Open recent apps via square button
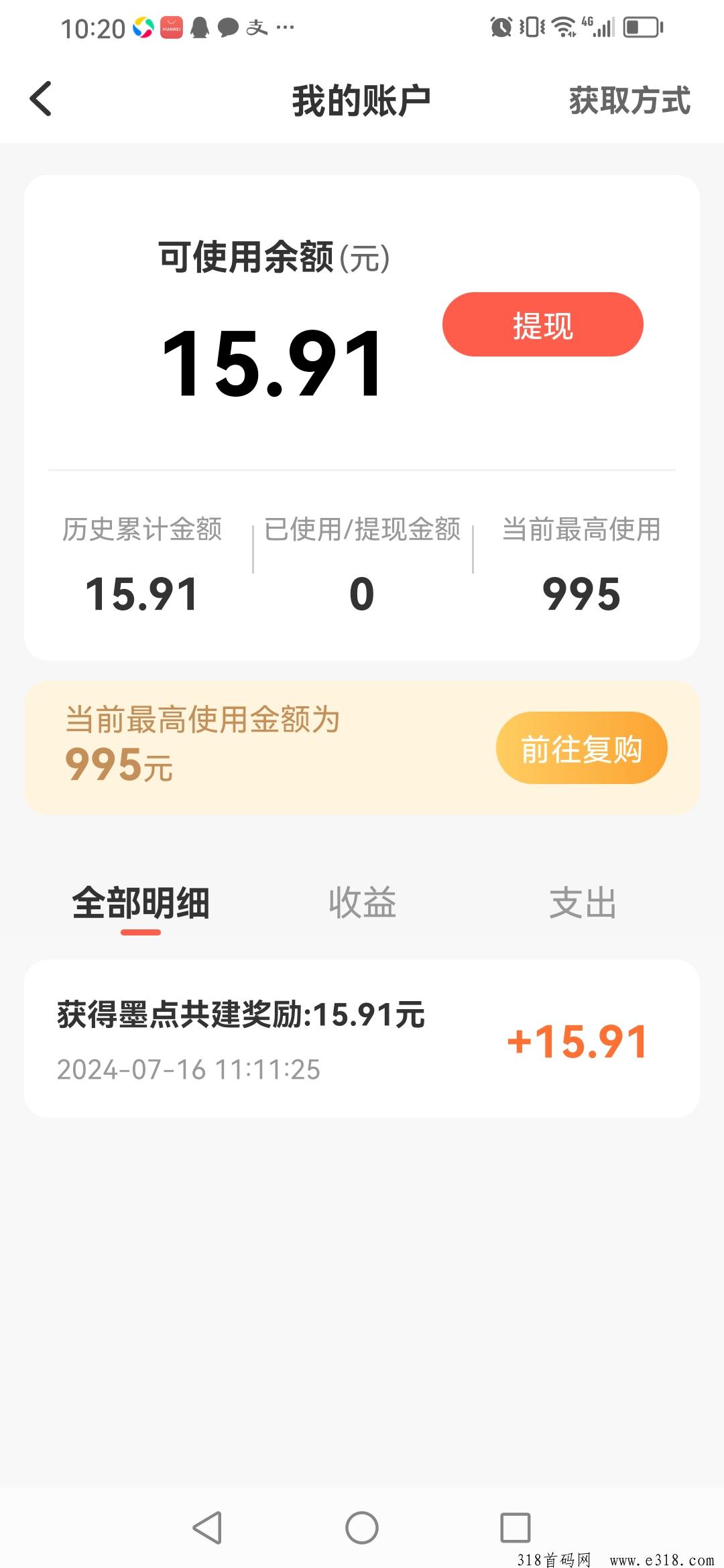The image size is (724, 1568). point(516,1528)
